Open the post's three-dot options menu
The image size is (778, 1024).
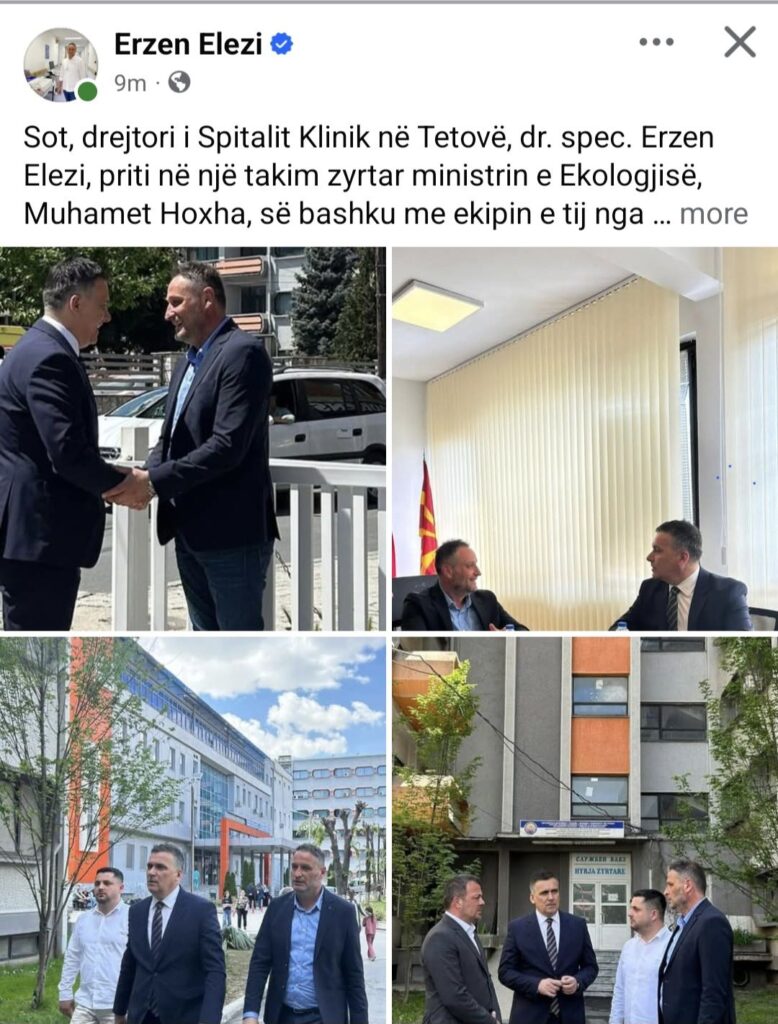656,42
